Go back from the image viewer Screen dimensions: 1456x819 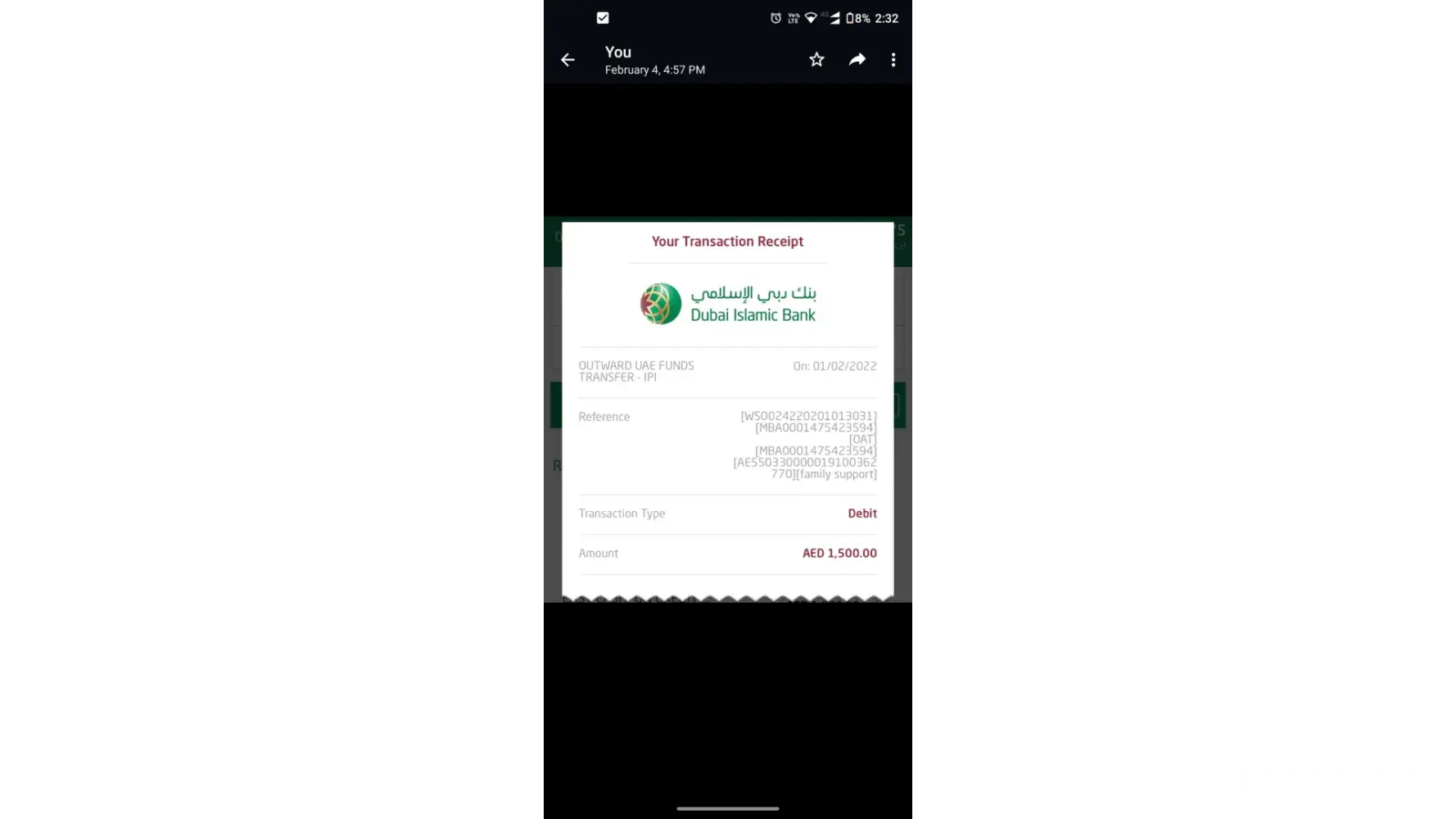[x=567, y=60]
